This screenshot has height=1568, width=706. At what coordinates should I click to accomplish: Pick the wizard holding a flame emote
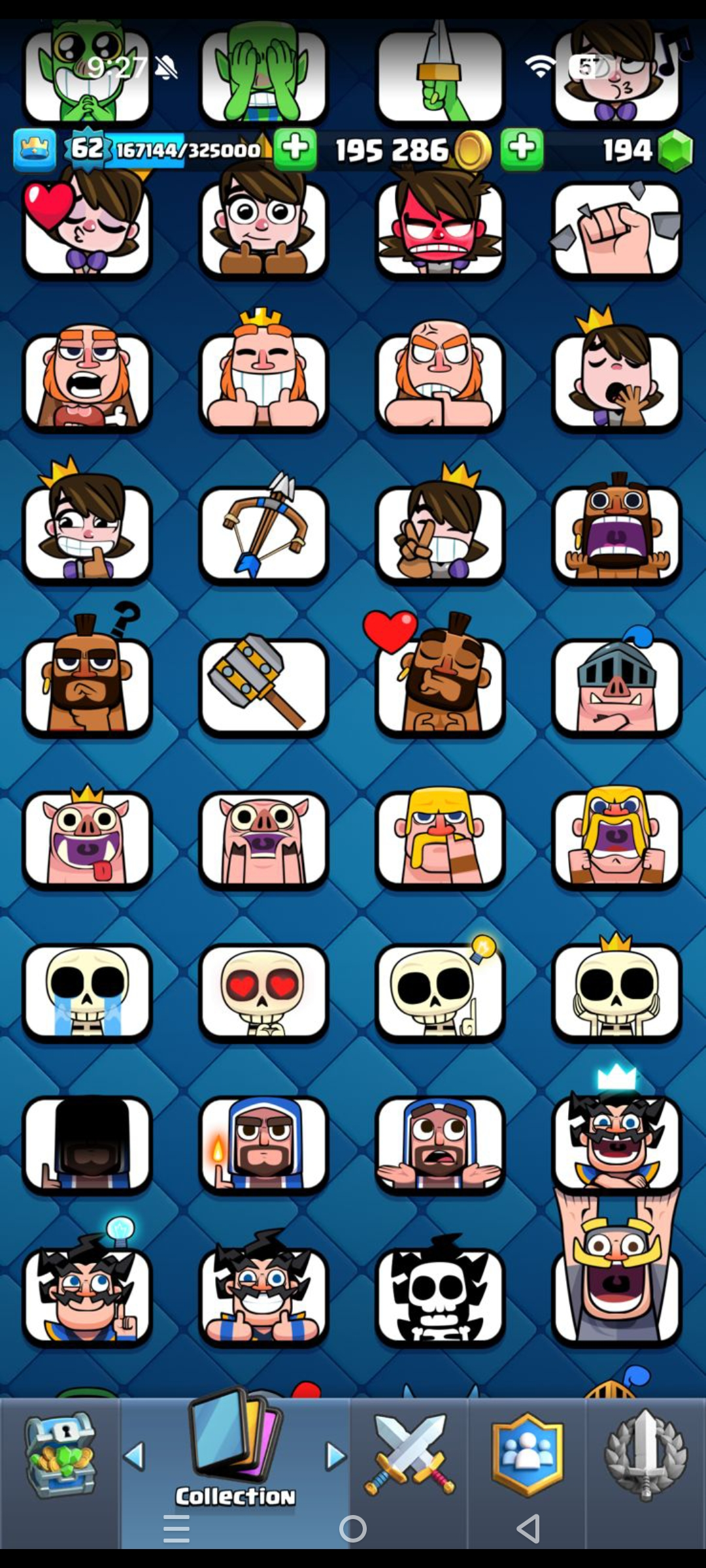(263, 1145)
